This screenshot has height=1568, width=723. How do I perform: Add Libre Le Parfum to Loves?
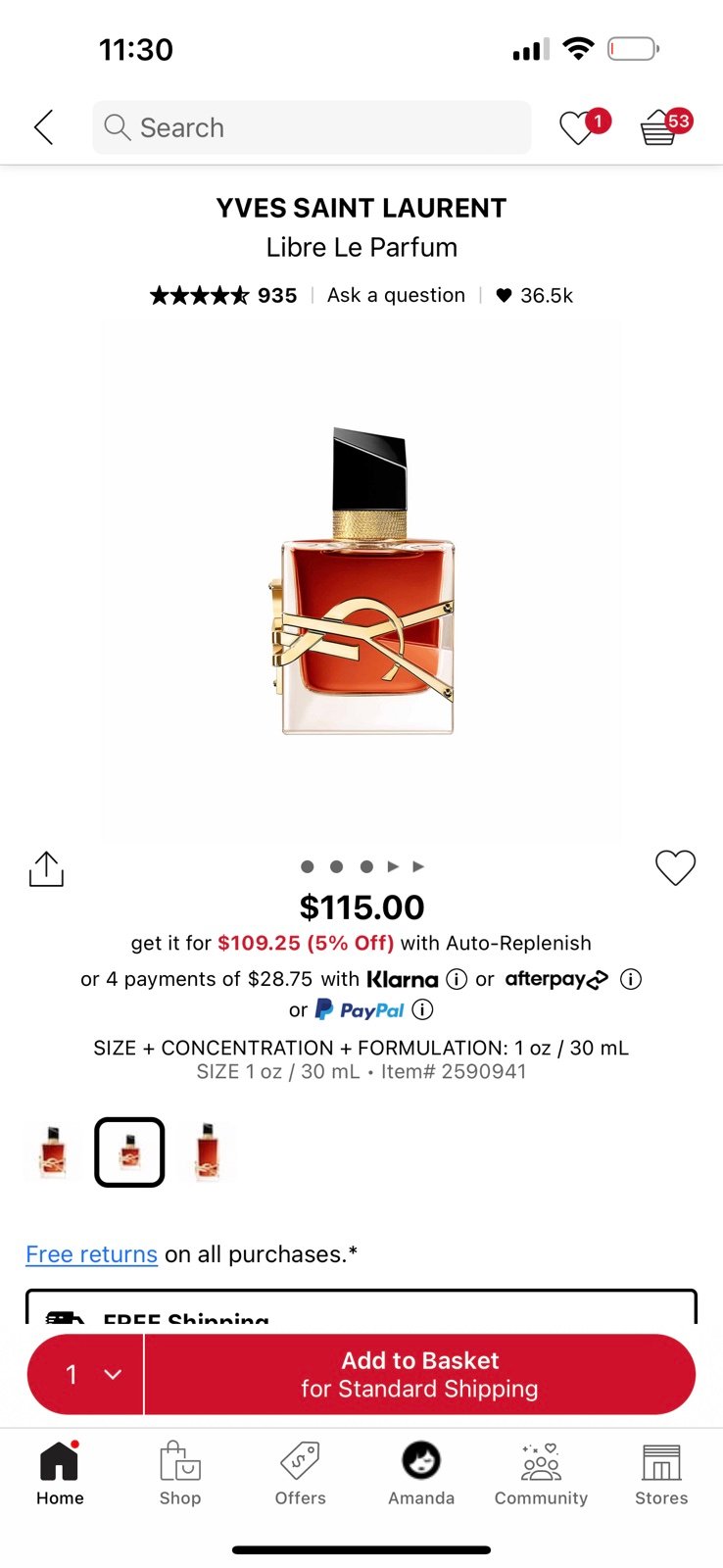pyautogui.click(x=675, y=867)
